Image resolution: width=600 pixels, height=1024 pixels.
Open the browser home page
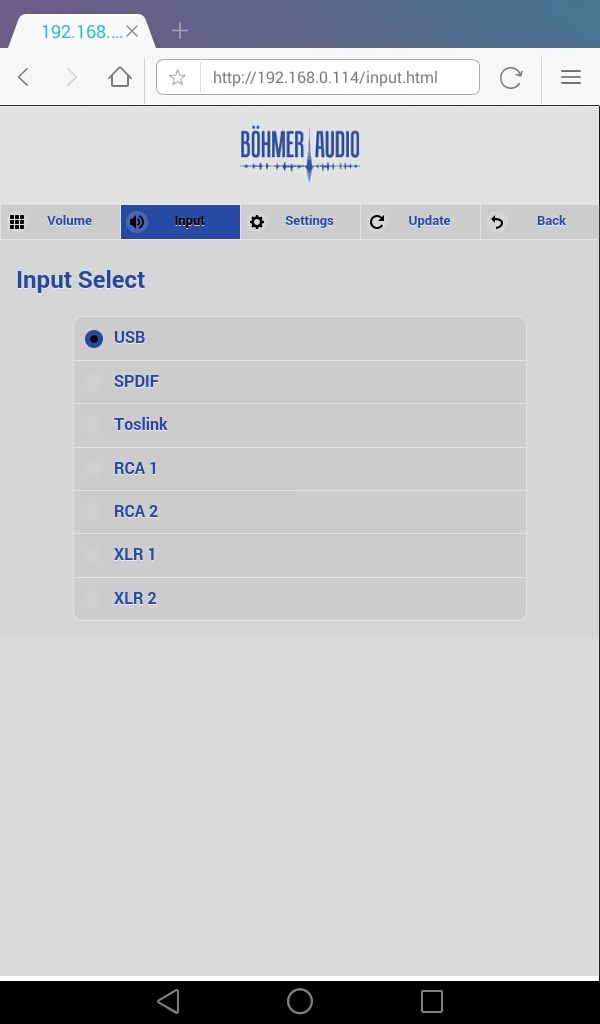click(119, 77)
